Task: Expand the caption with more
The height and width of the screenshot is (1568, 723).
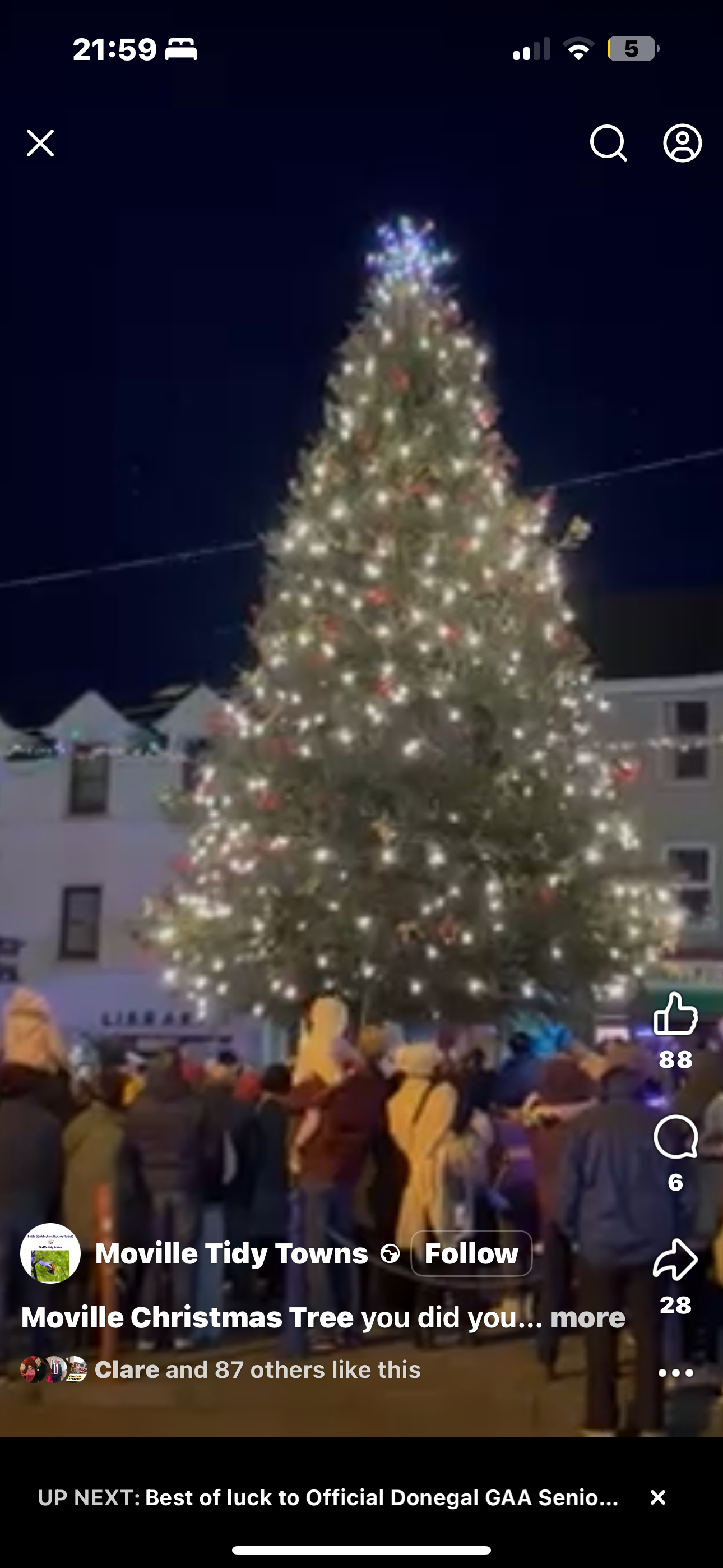Action: coord(587,1318)
